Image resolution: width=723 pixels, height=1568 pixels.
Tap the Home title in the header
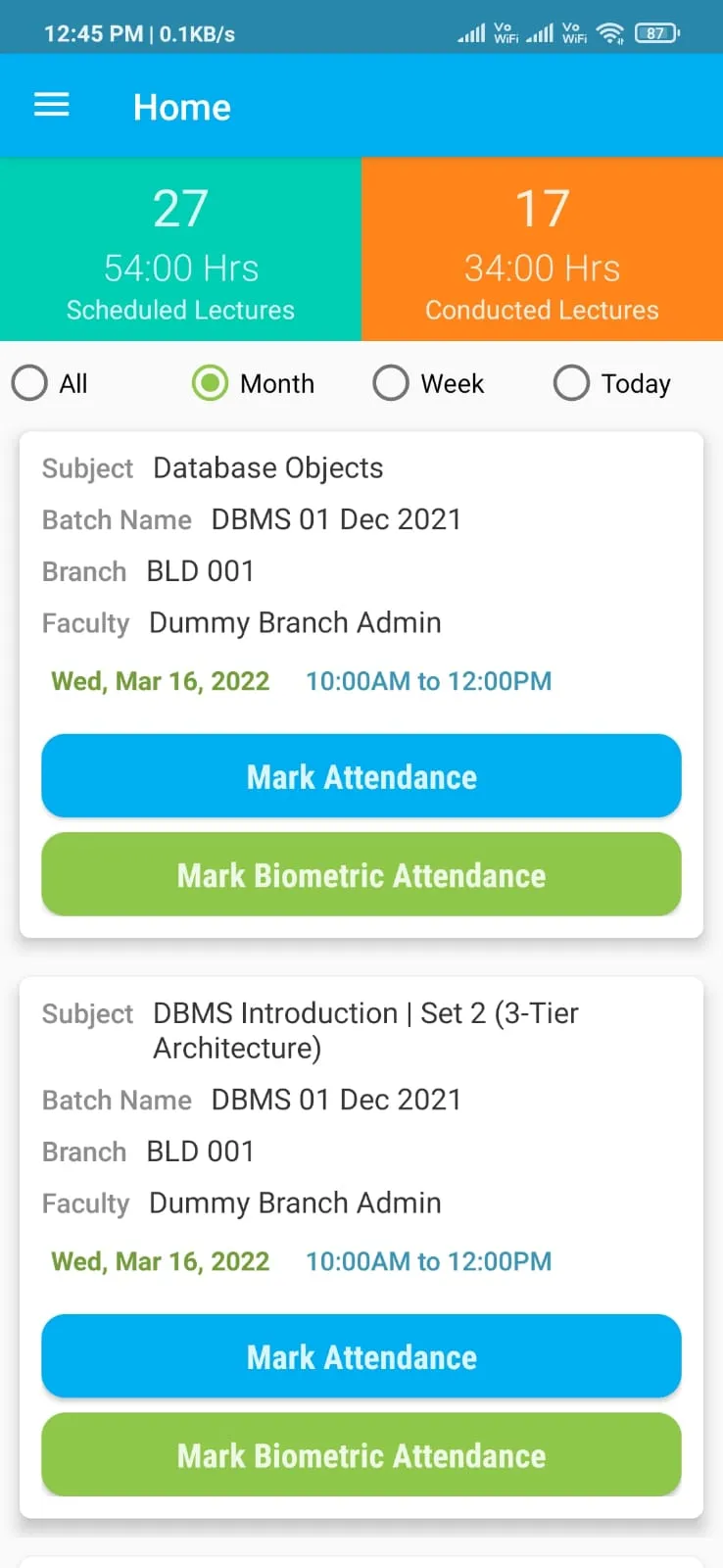(182, 107)
